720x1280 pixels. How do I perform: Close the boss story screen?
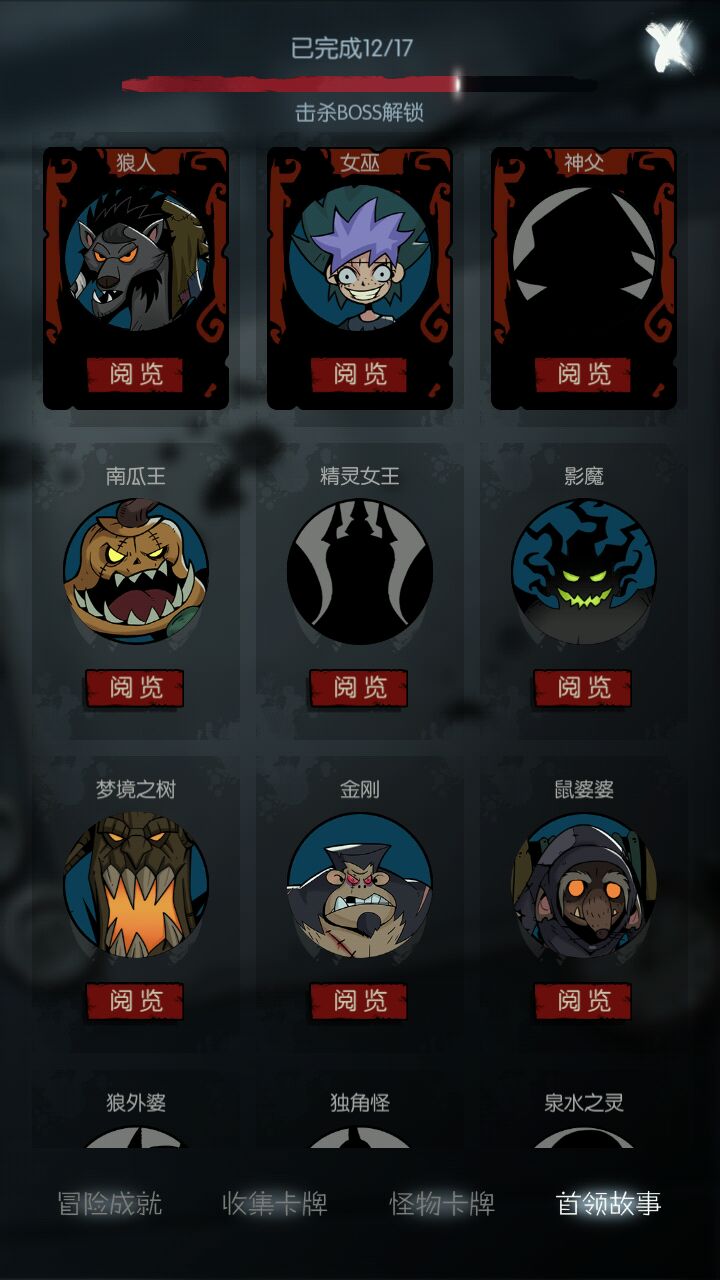pos(669,46)
